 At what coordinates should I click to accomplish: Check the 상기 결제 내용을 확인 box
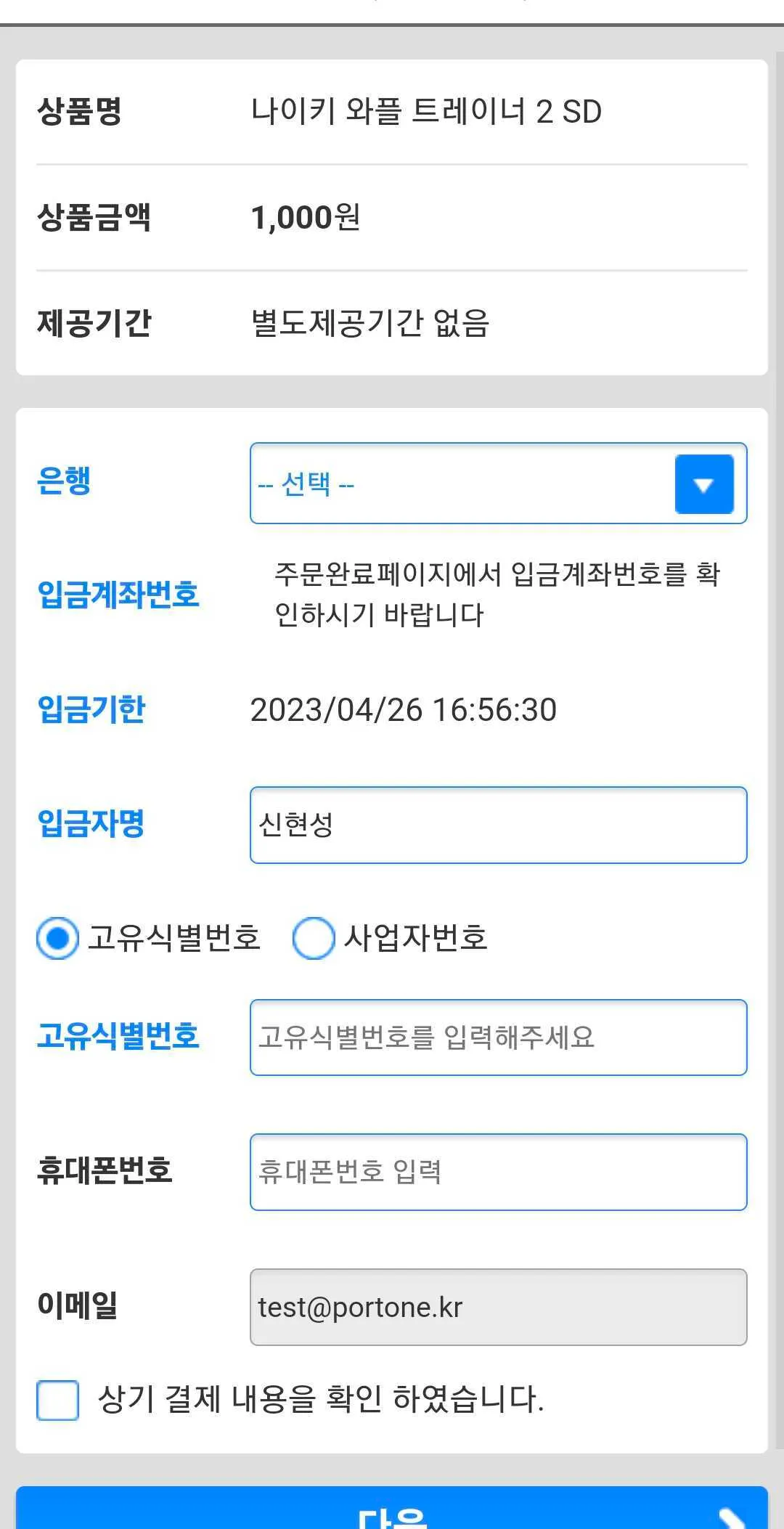(58, 1400)
